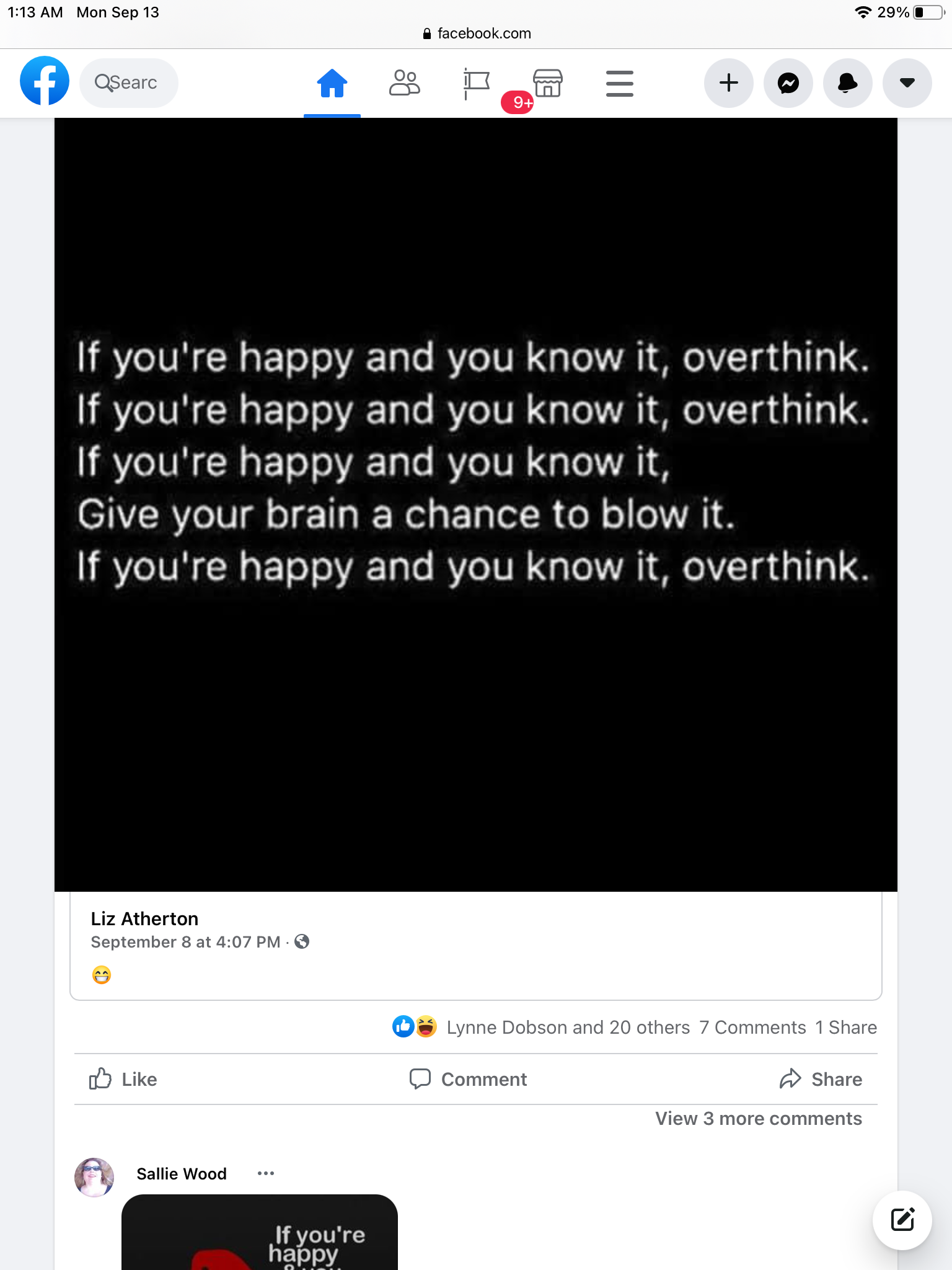Tap the Search Facebook field
This screenshot has width=952, height=1270.
click(129, 82)
